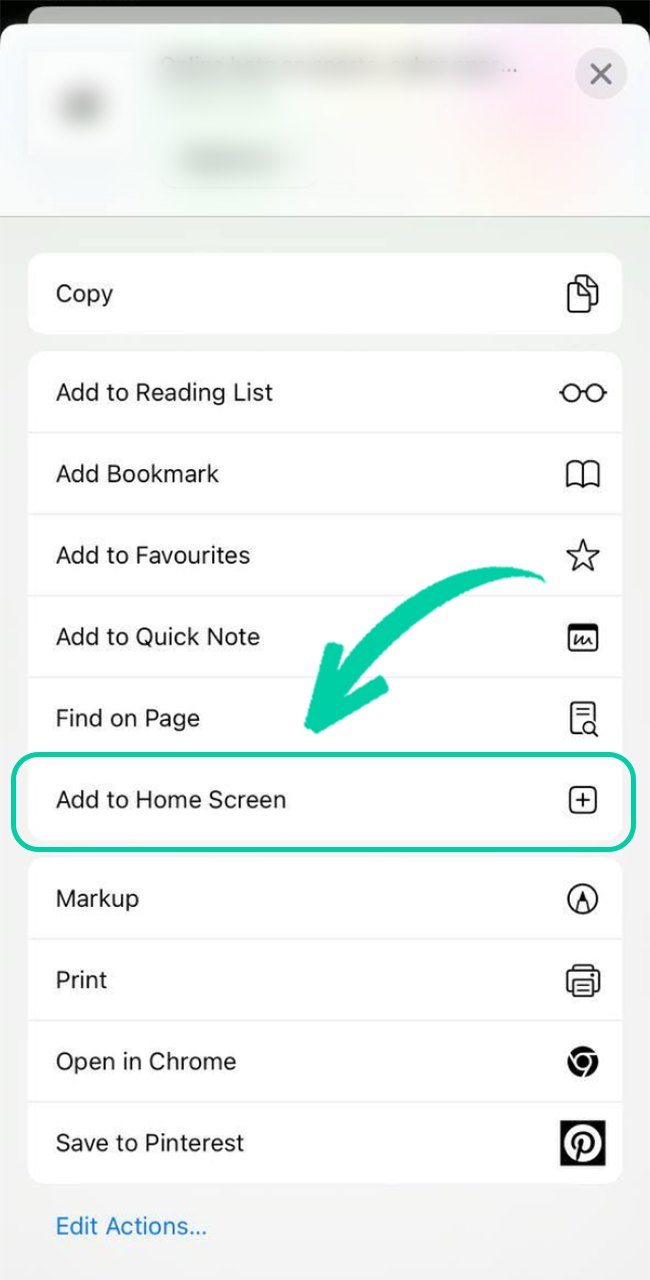Open Edit Actions link

pos(131,1226)
